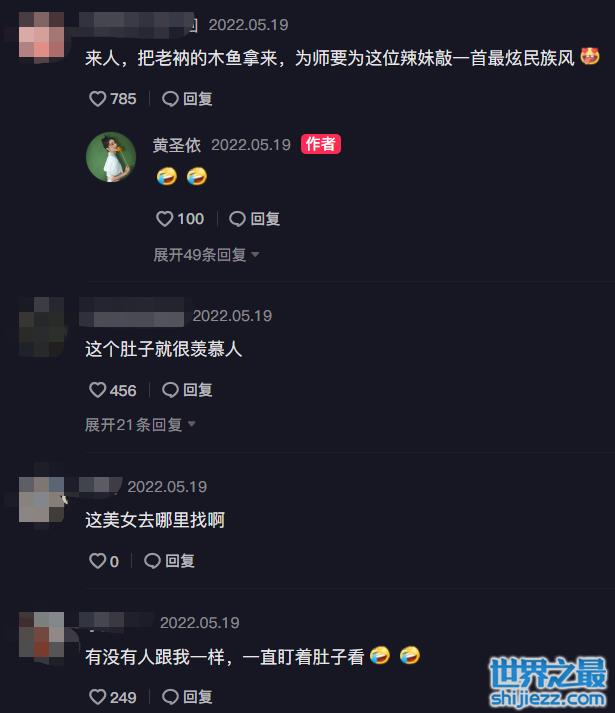Image resolution: width=615 pixels, height=713 pixels.
Task: Like 黄圣依's reply with 100 likes
Action: pos(165,219)
